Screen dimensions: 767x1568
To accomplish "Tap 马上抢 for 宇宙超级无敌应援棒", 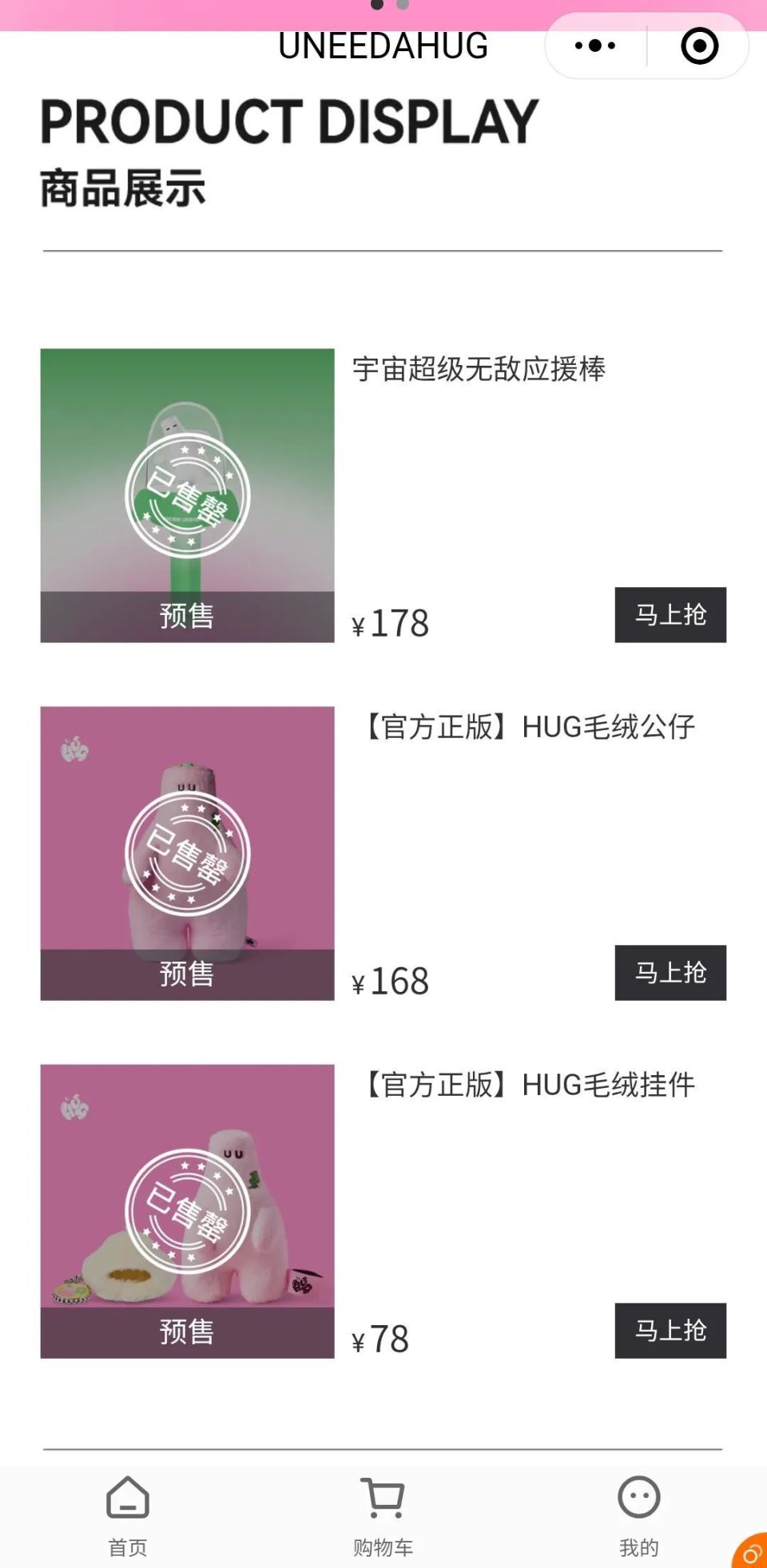I will (x=670, y=614).
